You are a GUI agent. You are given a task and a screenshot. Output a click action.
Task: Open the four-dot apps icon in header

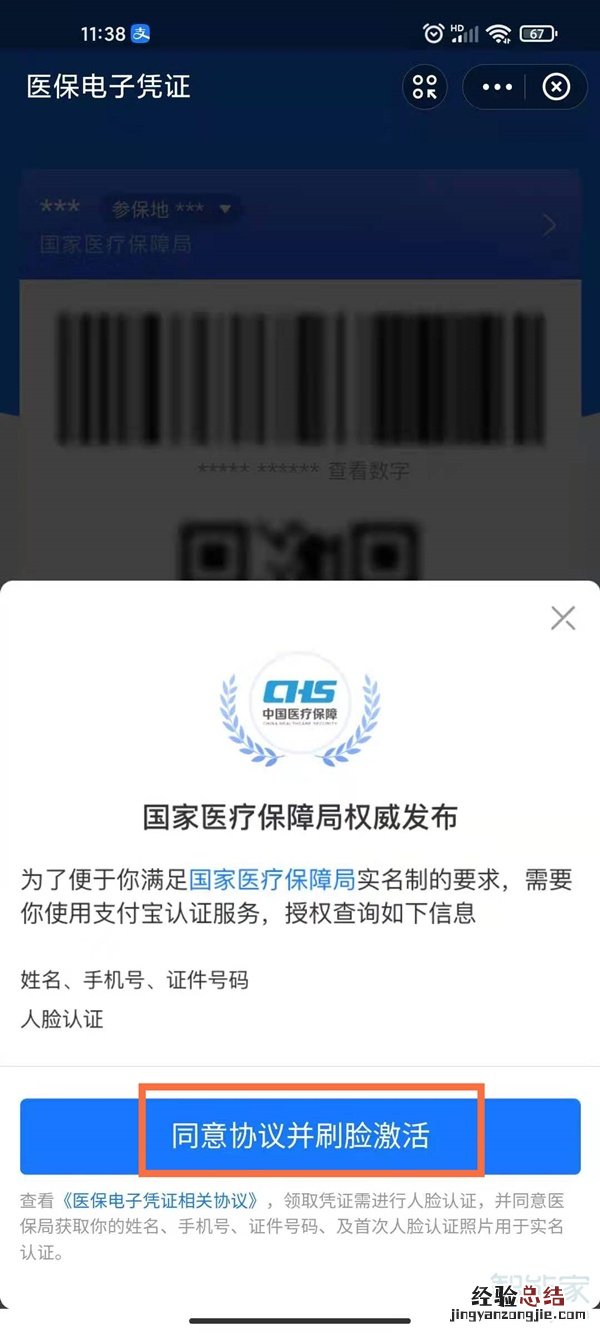coord(425,87)
